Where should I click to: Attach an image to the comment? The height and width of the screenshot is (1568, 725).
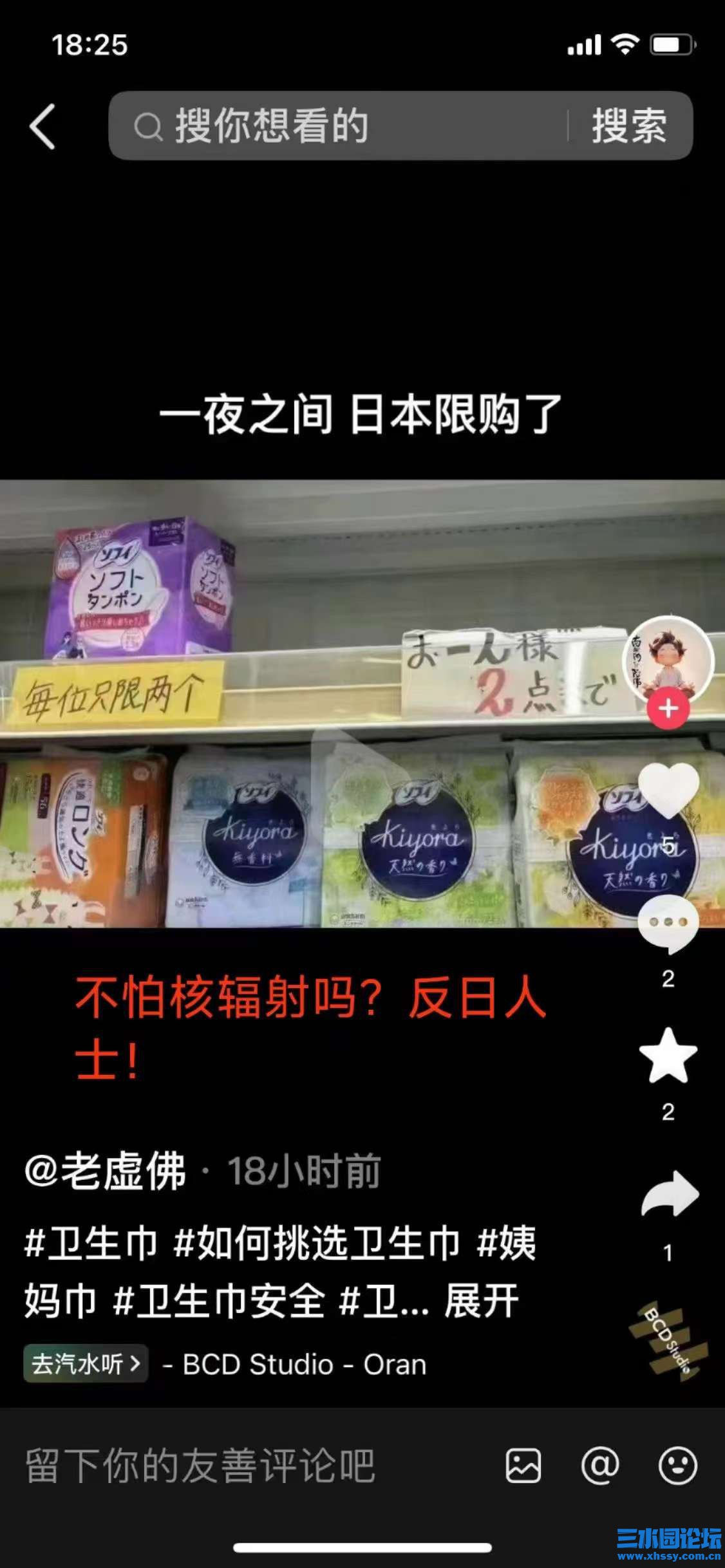[523, 1466]
